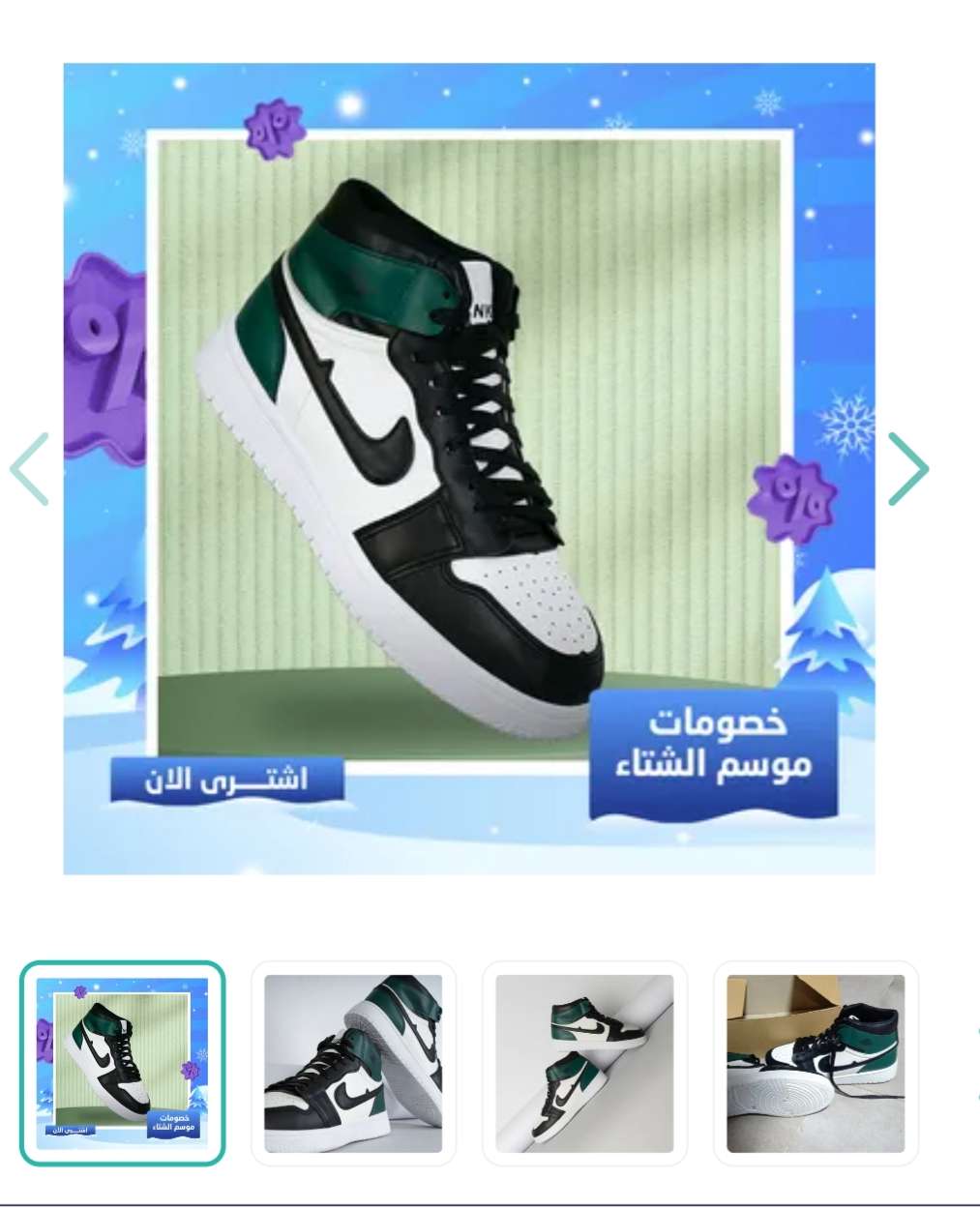Viewport: 980px width, 1209px height.
Task: Select the thumbnail with stacked sneakers
Action: coord(584,1063)
